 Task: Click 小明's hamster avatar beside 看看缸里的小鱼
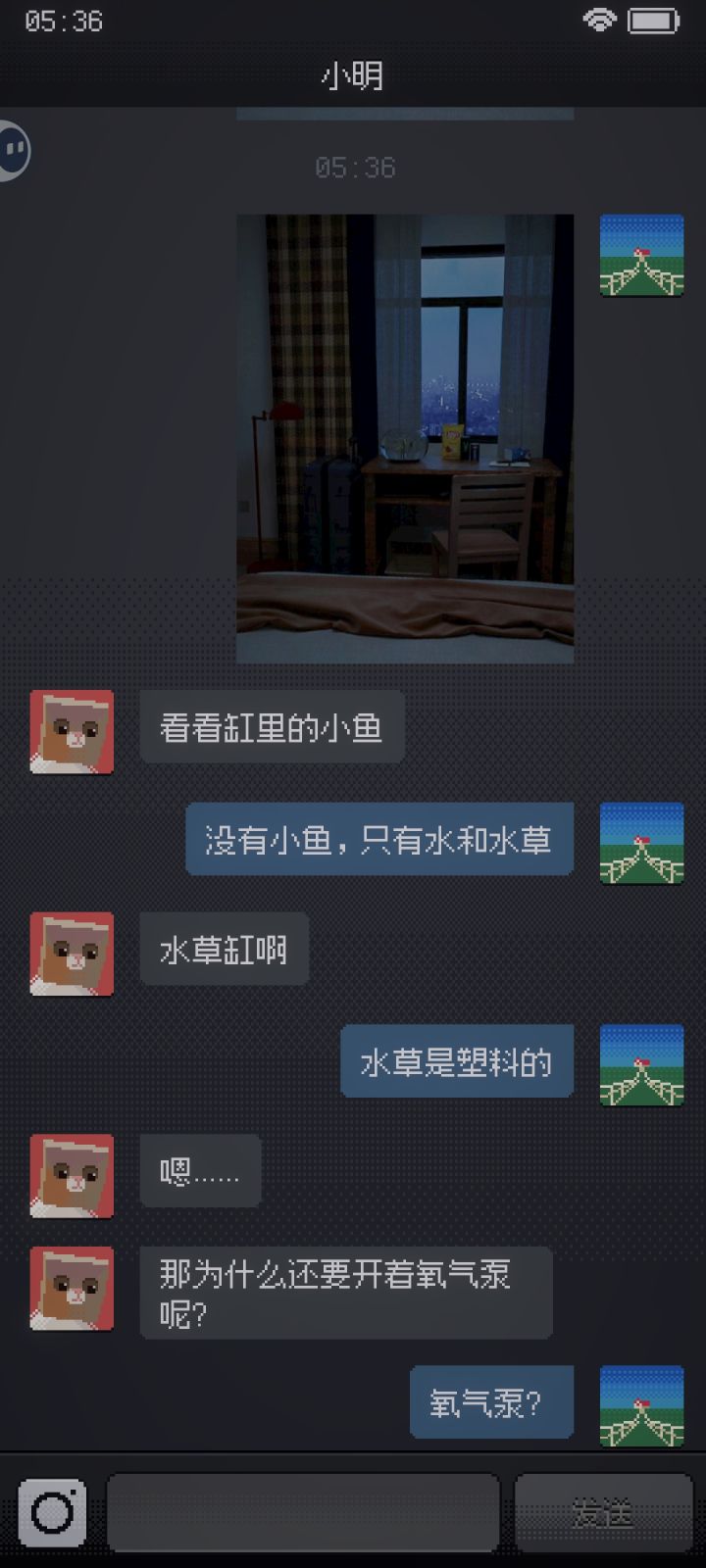pyautogui.click(x=72, y=732)
